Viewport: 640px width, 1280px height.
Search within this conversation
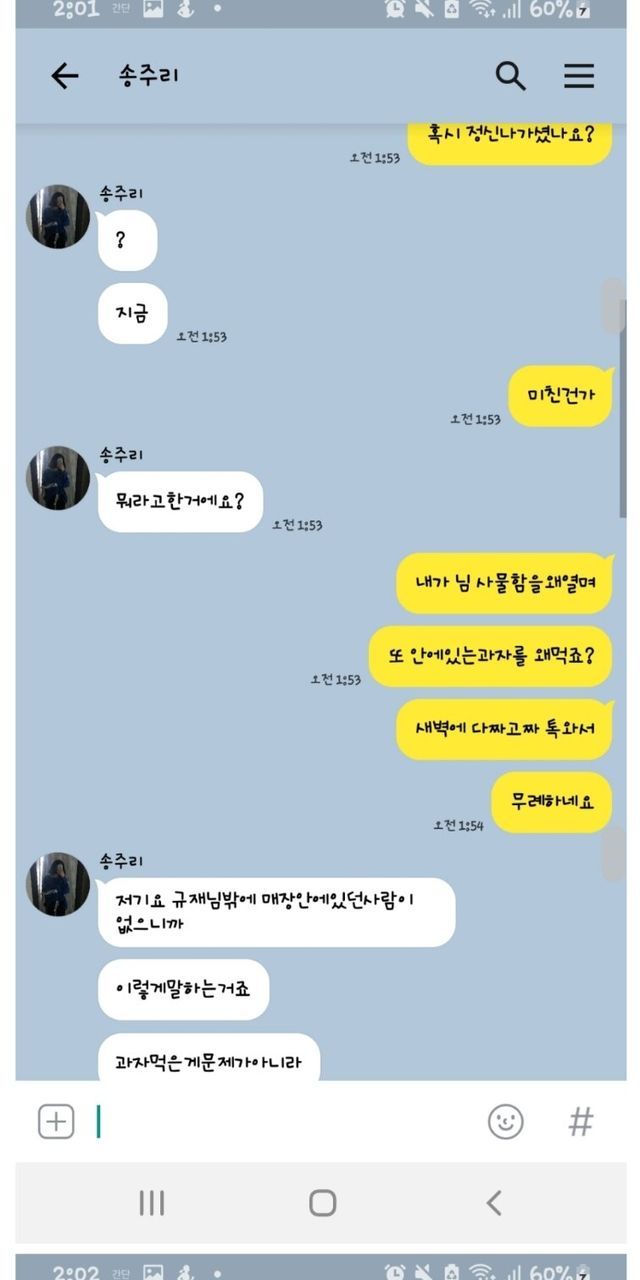point(510,76)
